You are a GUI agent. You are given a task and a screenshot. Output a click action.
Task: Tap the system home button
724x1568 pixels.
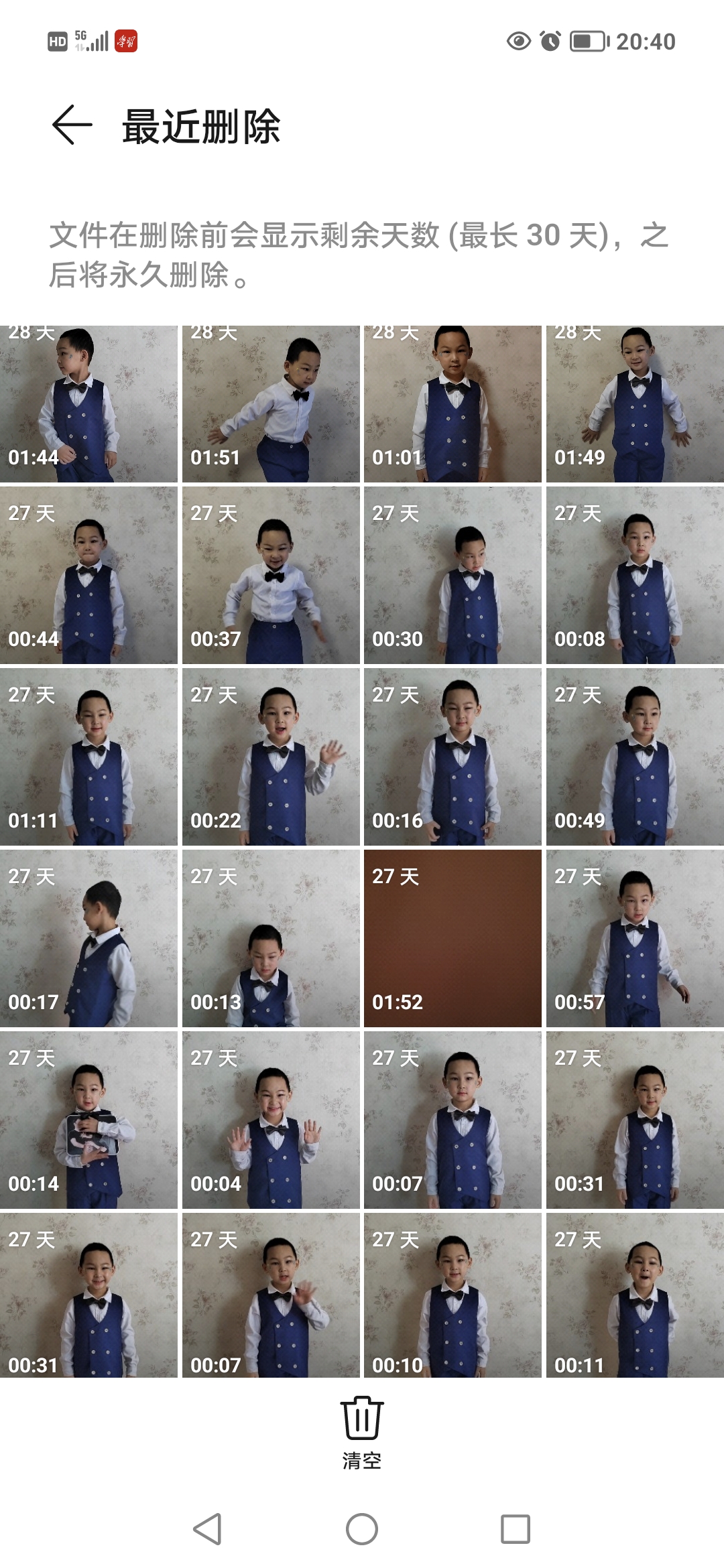tap(362, 1529)
